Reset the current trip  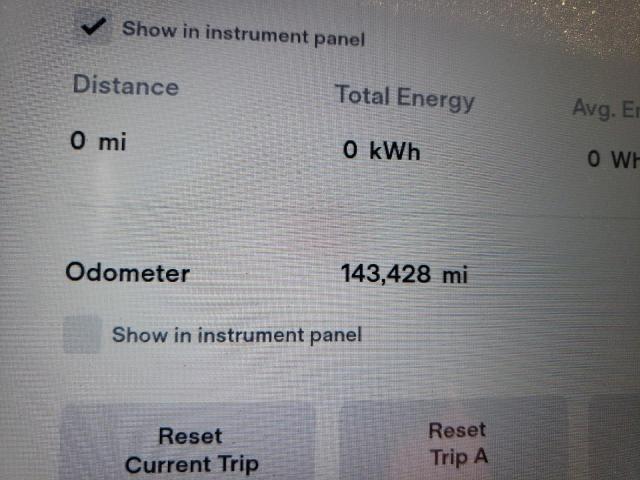[190, 449]
